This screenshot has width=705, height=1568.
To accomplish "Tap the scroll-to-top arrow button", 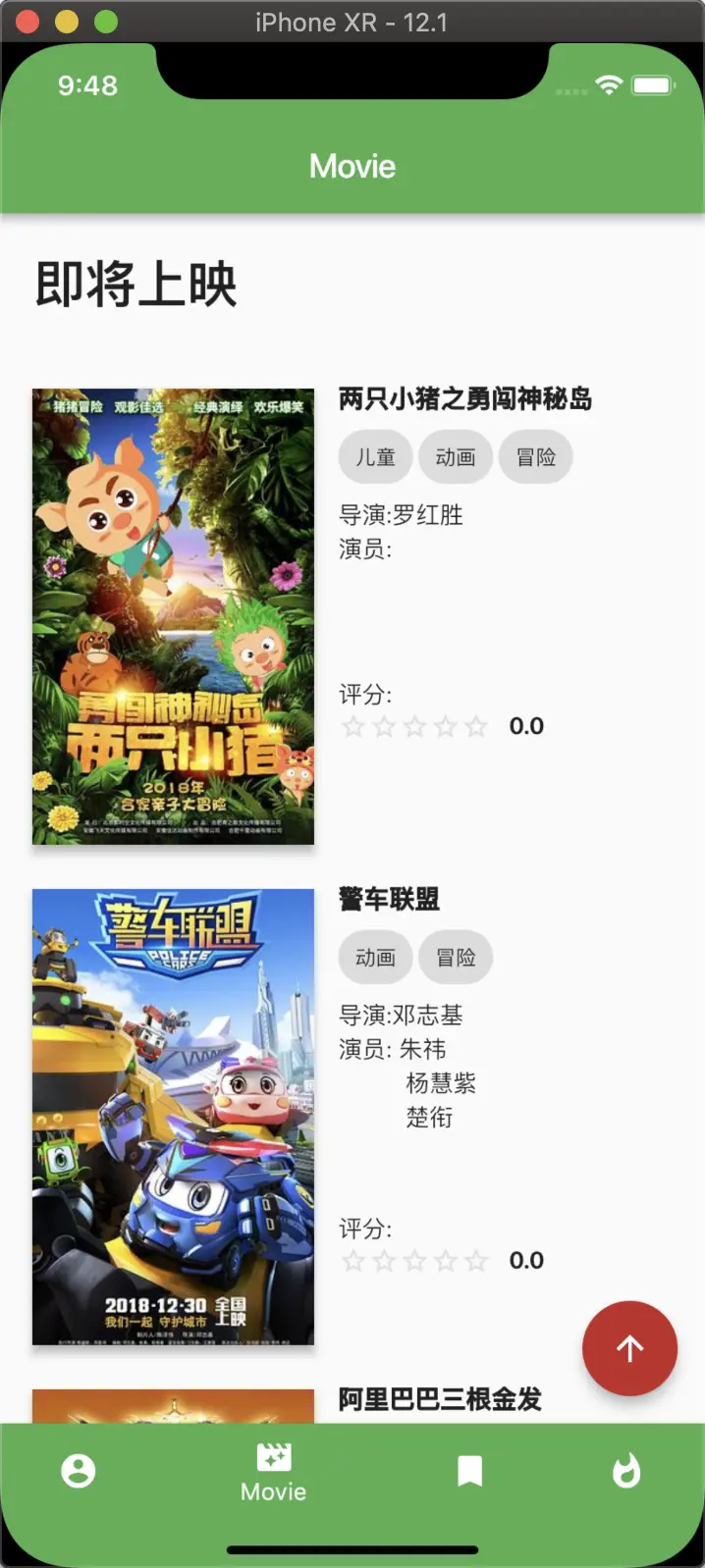I will (x=629, y=1348).
